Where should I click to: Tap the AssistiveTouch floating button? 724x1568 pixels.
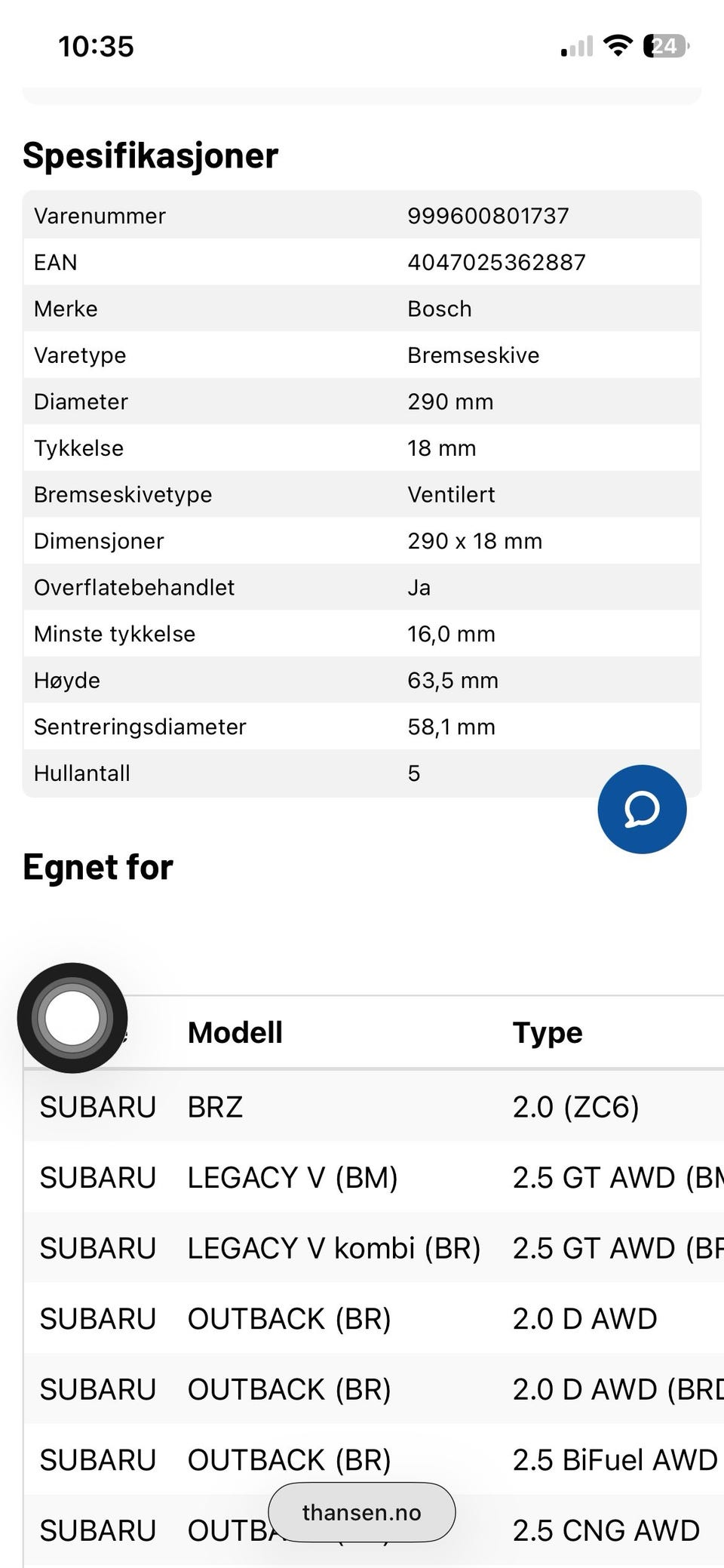[72, 1018]
